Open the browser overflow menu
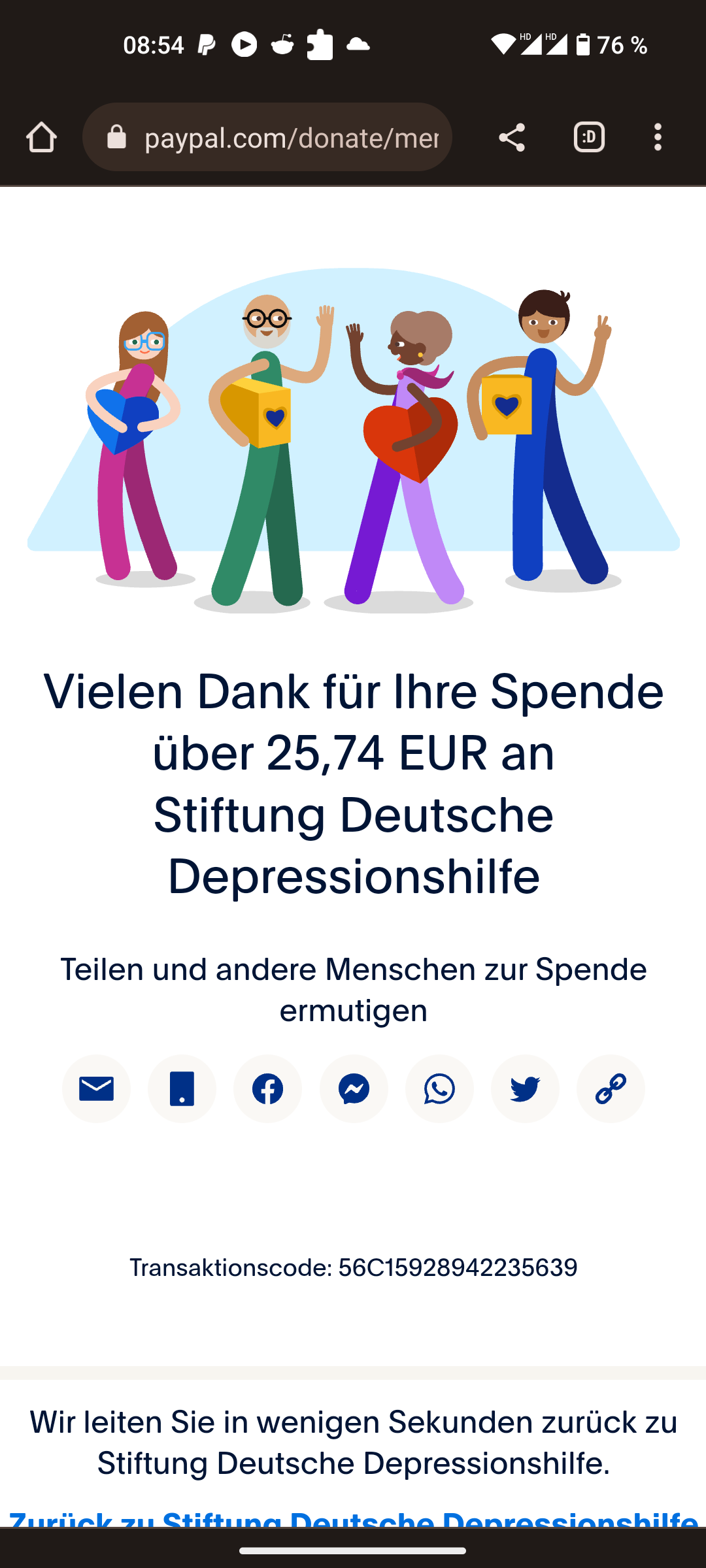This screenshot has height=1568, width=706. coord(658,138)
